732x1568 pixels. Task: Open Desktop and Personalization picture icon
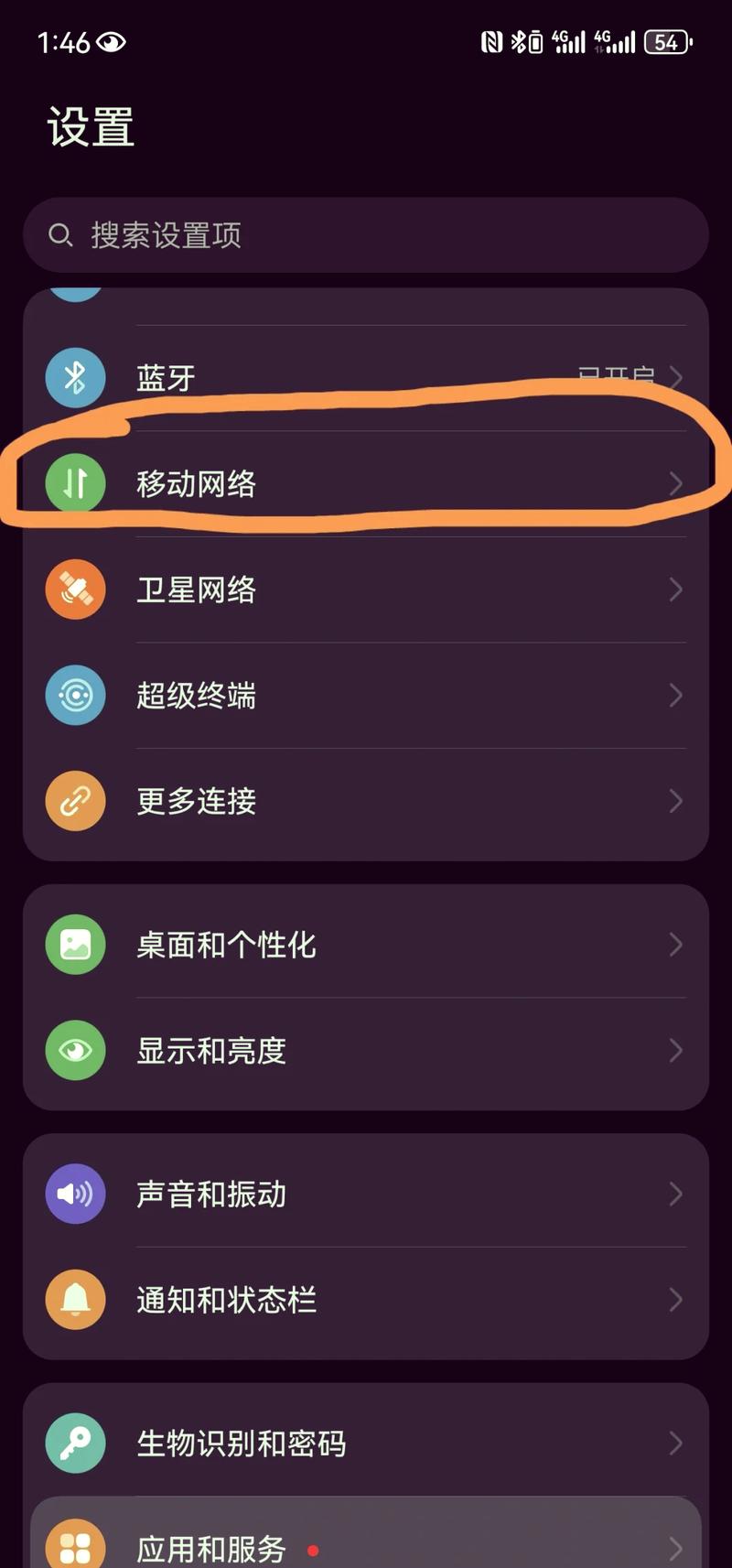(75, 945)
